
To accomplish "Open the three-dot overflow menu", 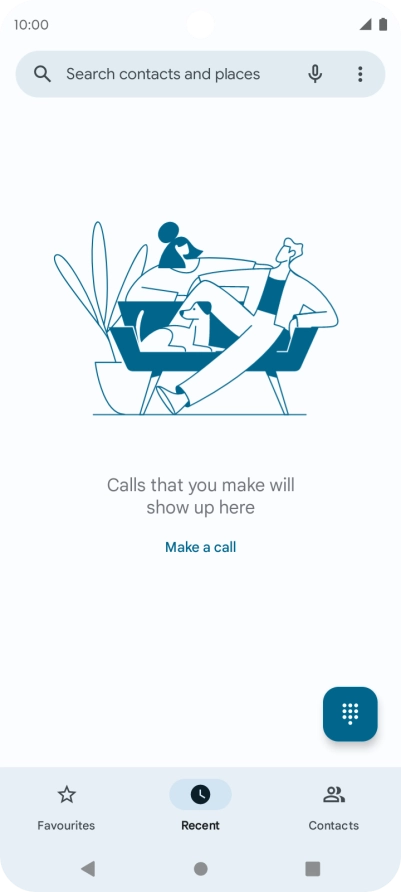I will tap(360, 74).
